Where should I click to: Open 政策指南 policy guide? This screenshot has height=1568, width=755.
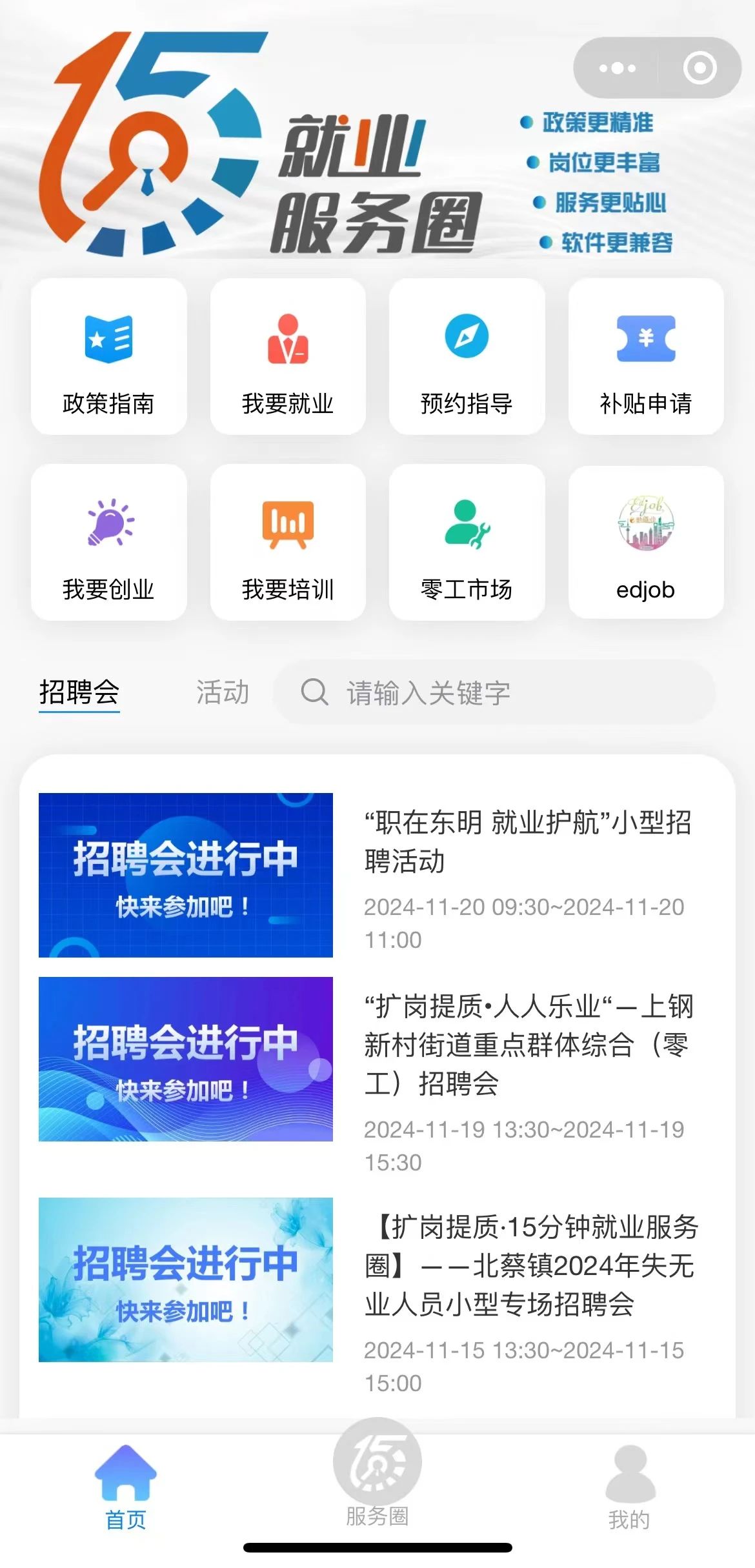point(108,357)
